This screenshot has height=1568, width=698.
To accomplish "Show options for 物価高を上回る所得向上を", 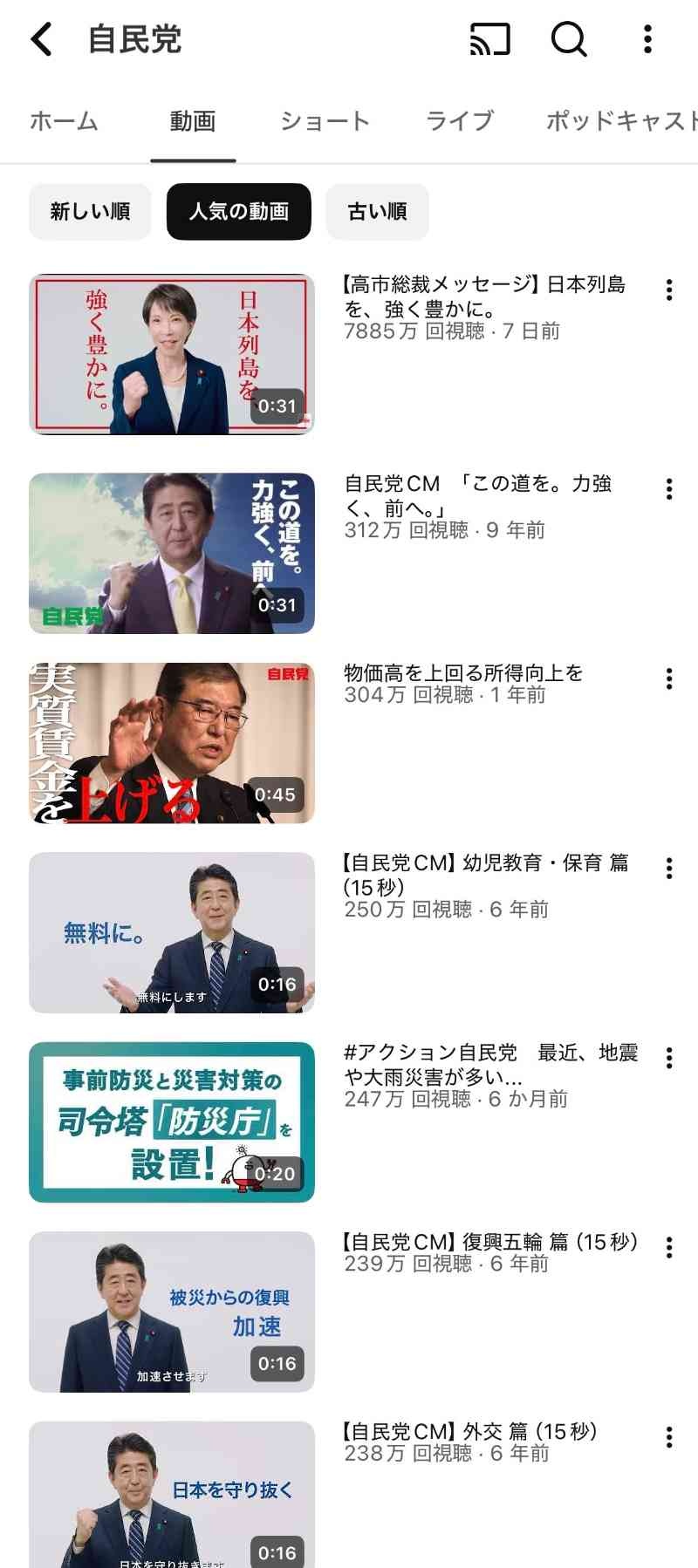I will tap(669, 678).
